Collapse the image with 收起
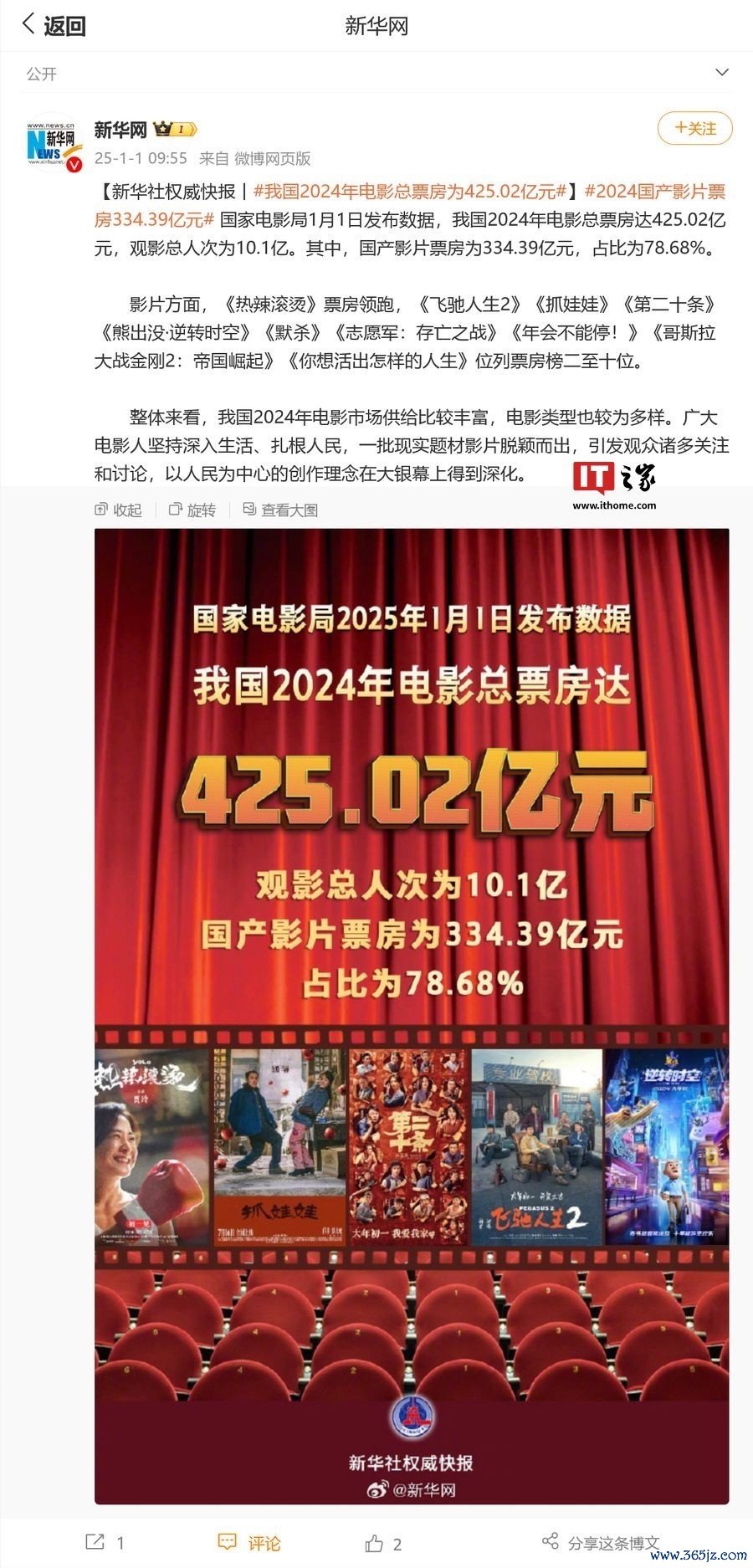This screenshot has height=1568, width=753. click(118, 510)
